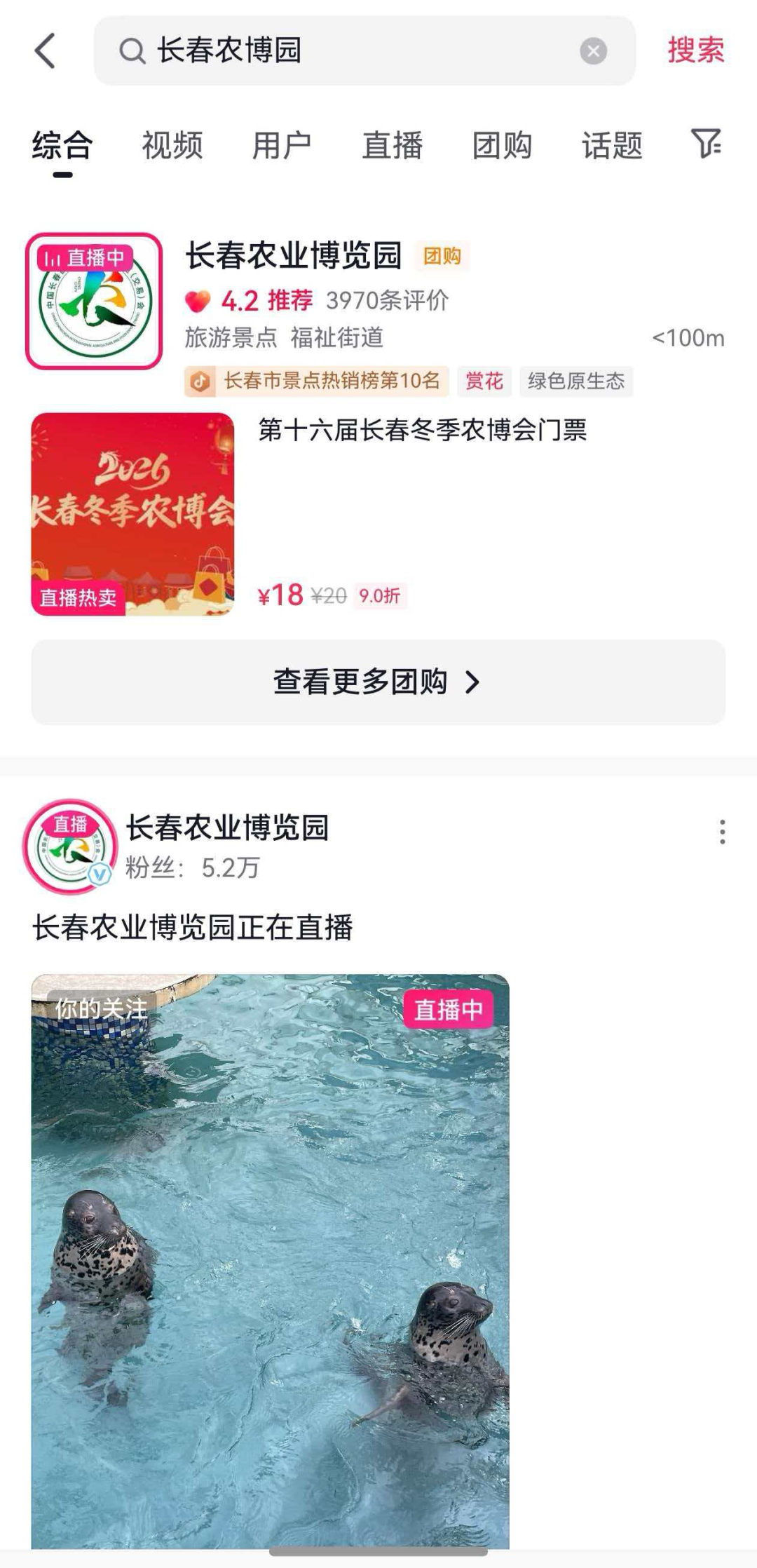This screenshot has width=757, height=1568.
Task: Tap the red 搜索 button
Action: click(x=695, y=50)
